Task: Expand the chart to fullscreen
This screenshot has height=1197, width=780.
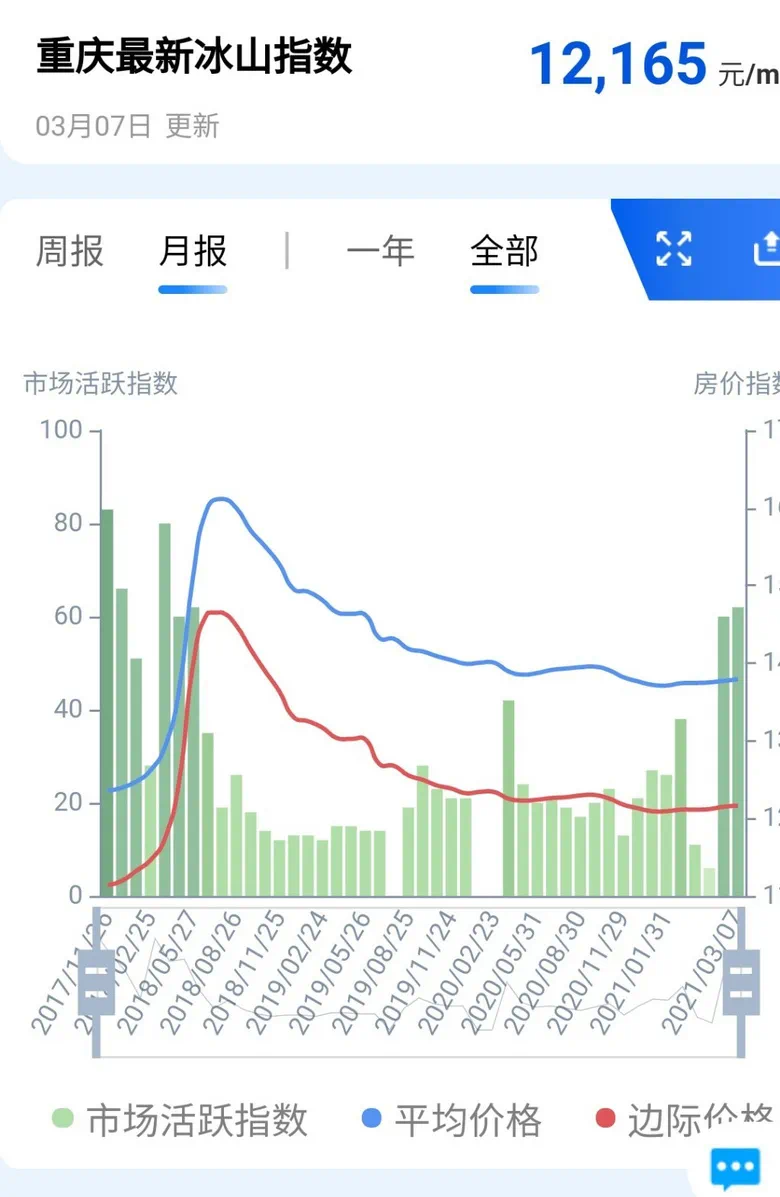Action: (674, 248)
